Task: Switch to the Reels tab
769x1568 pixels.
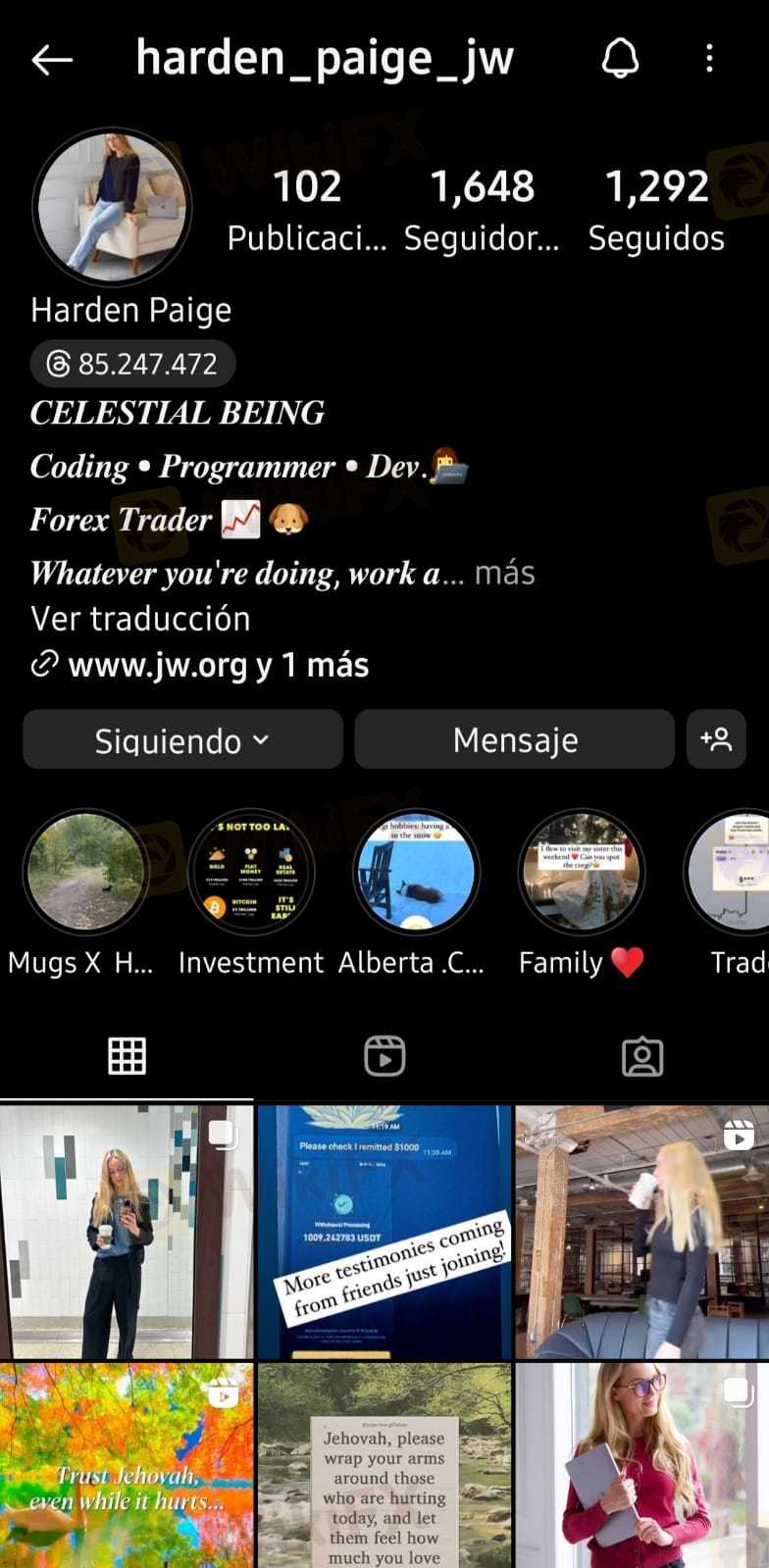Action: (384, 1056)
